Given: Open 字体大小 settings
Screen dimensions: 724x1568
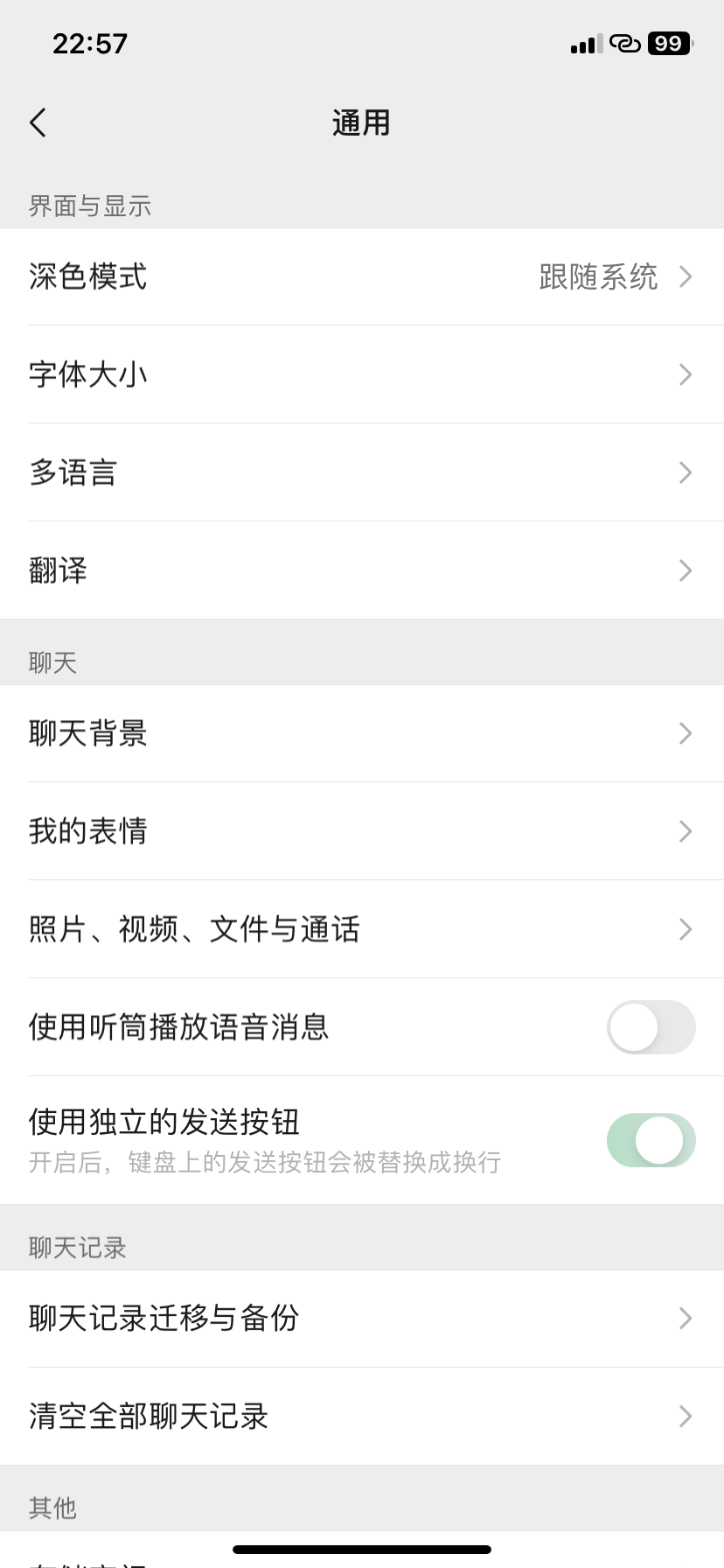Looking at the screenshot, I should tap(362, 374).
